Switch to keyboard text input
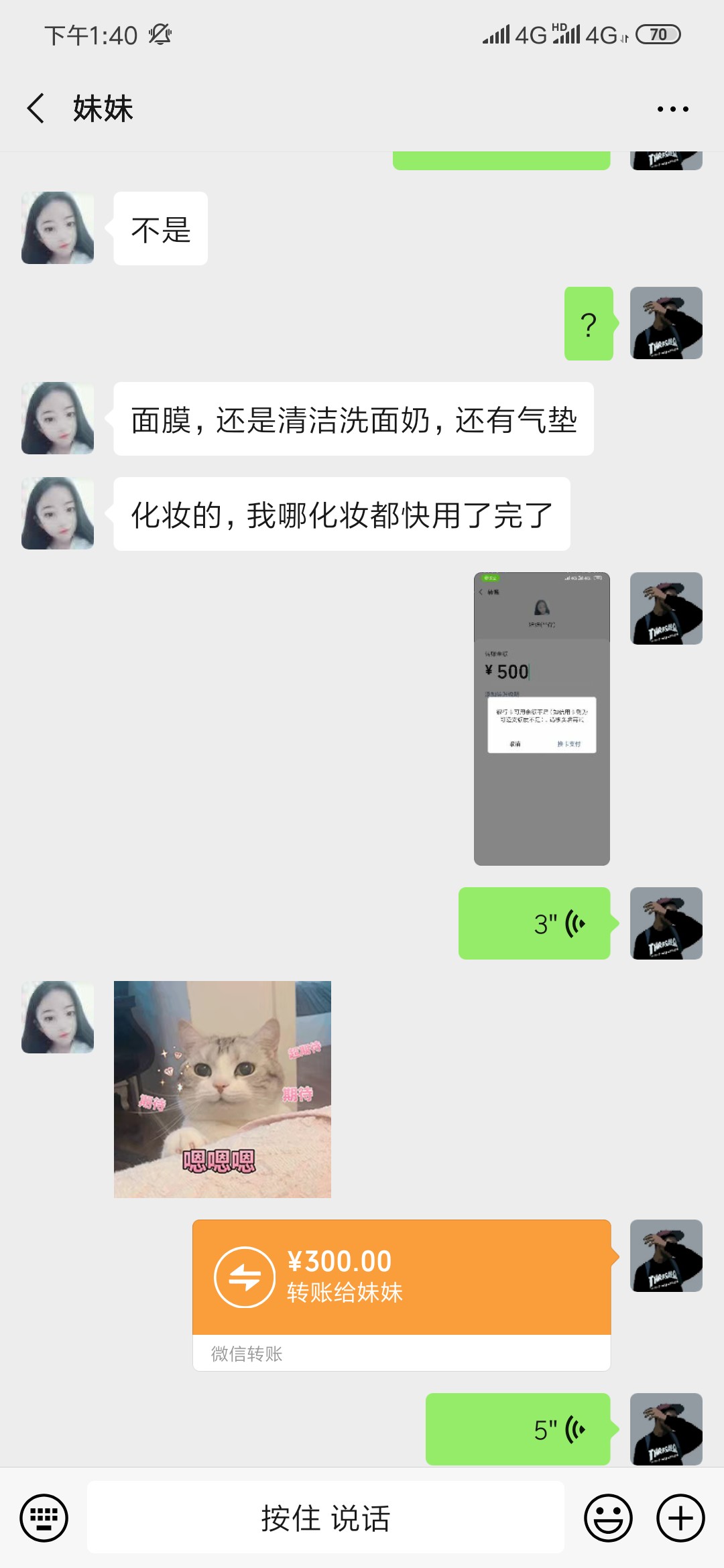Viewport: 724px width, 1568px height. 44,1518
